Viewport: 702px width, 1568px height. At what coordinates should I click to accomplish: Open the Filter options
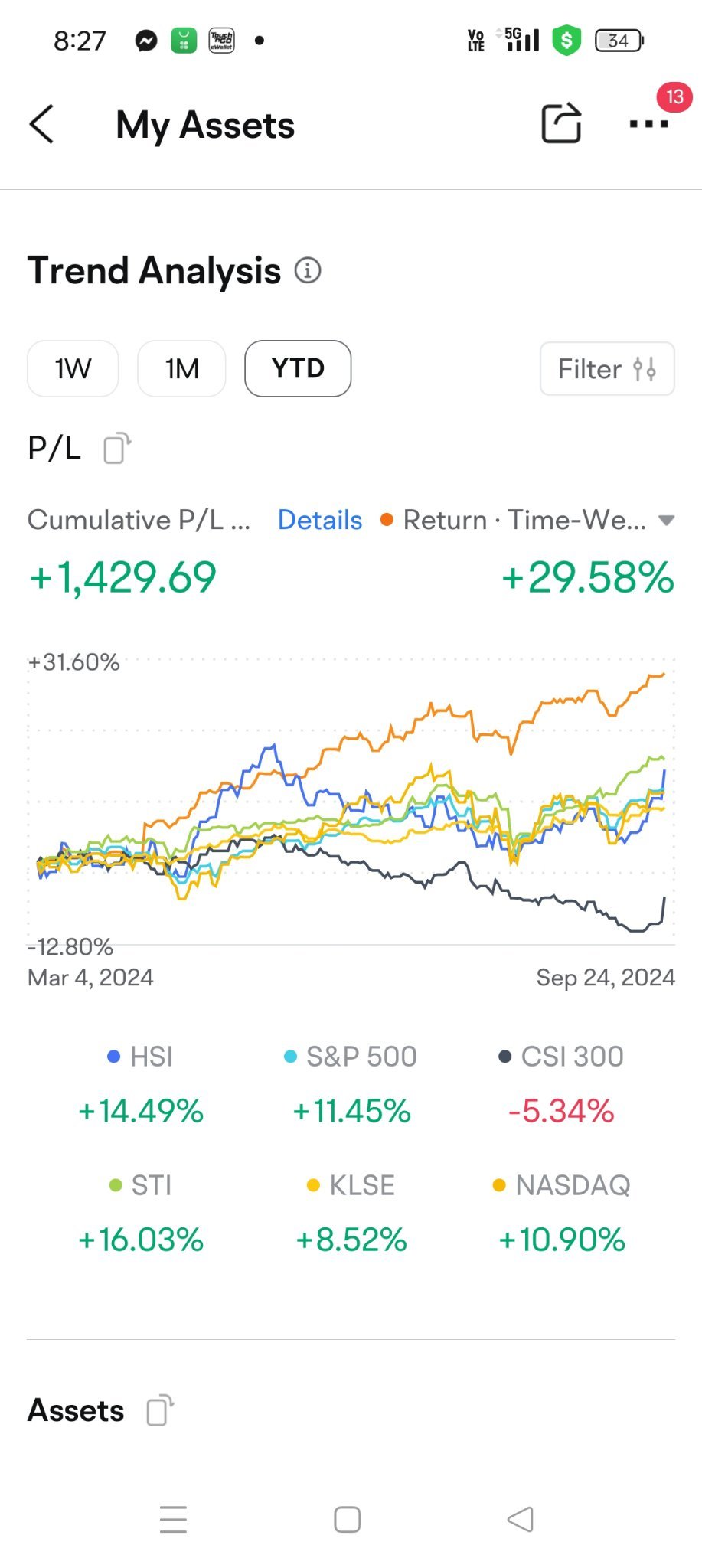[x=607, y=369]
